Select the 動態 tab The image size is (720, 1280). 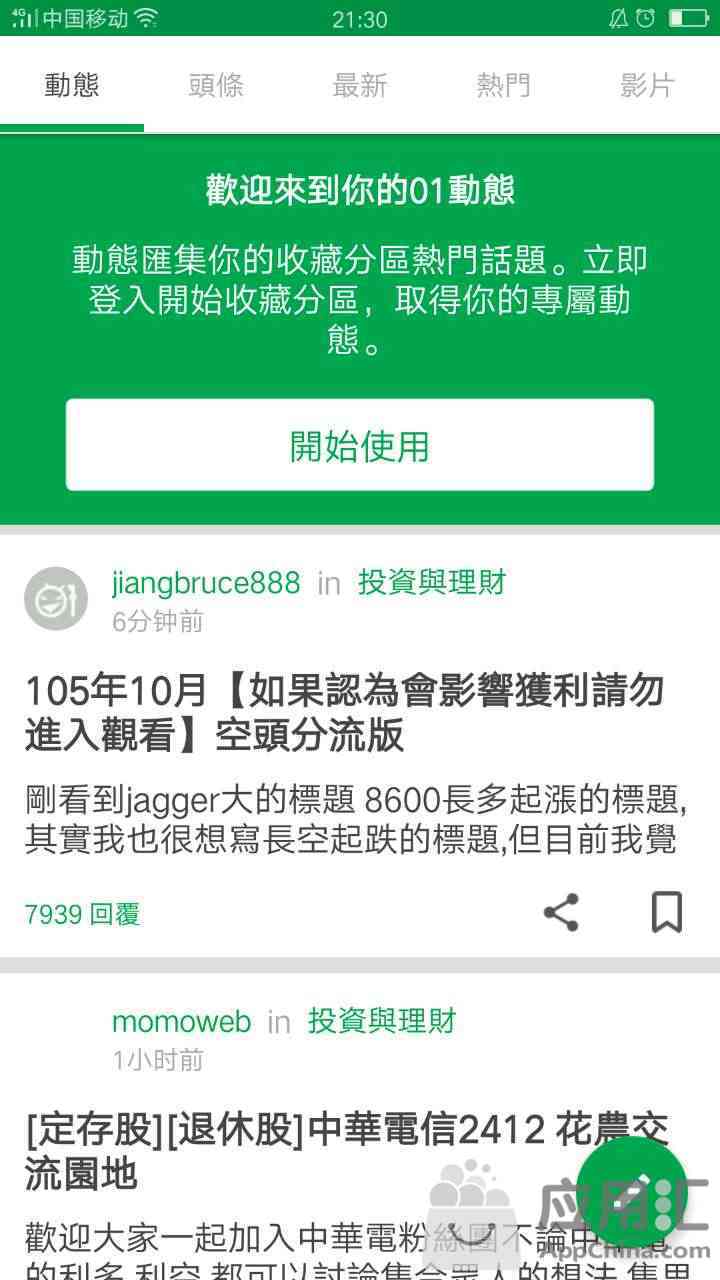pos(72,86)
